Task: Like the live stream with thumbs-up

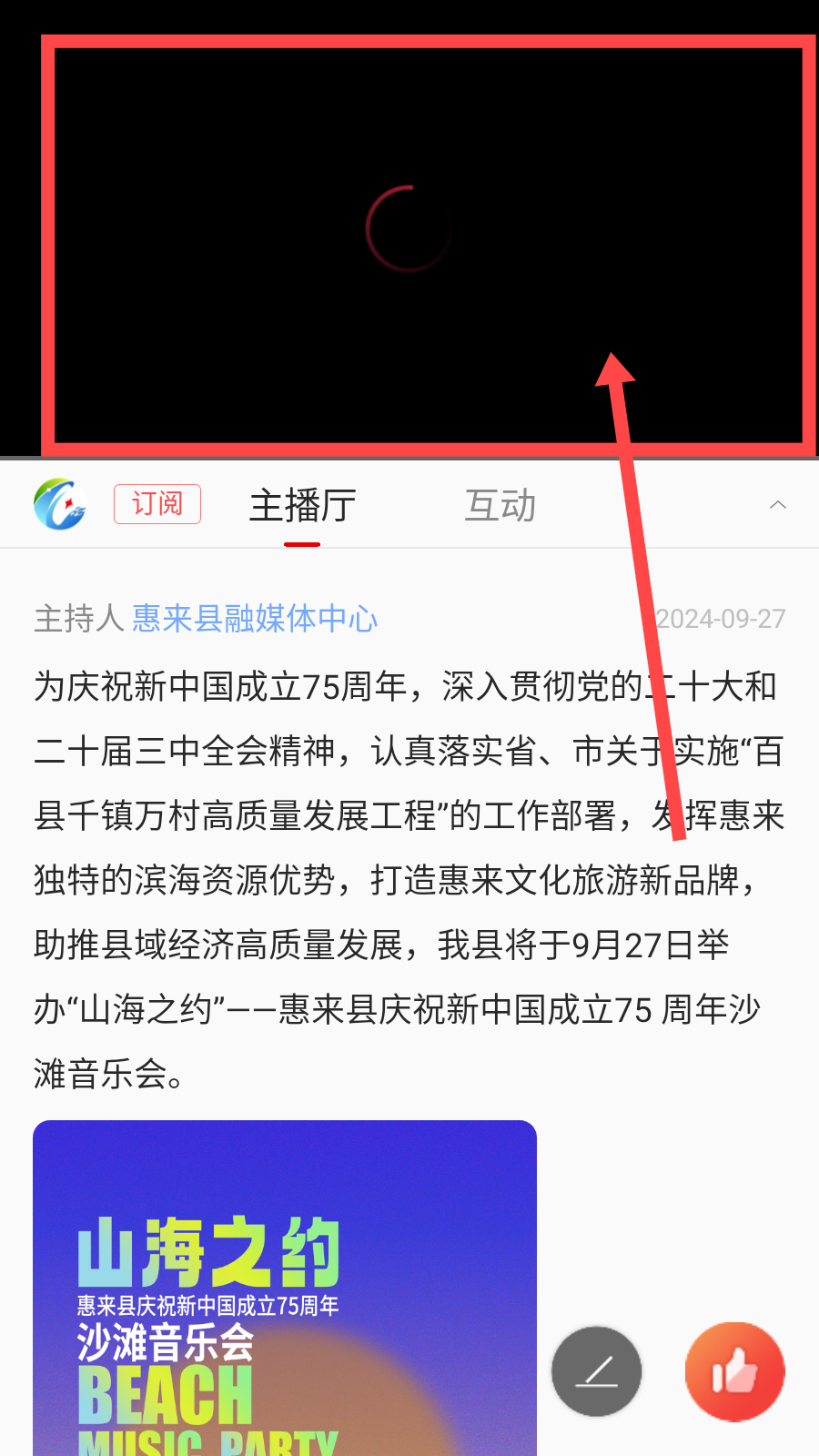Action: point(734,1370)
